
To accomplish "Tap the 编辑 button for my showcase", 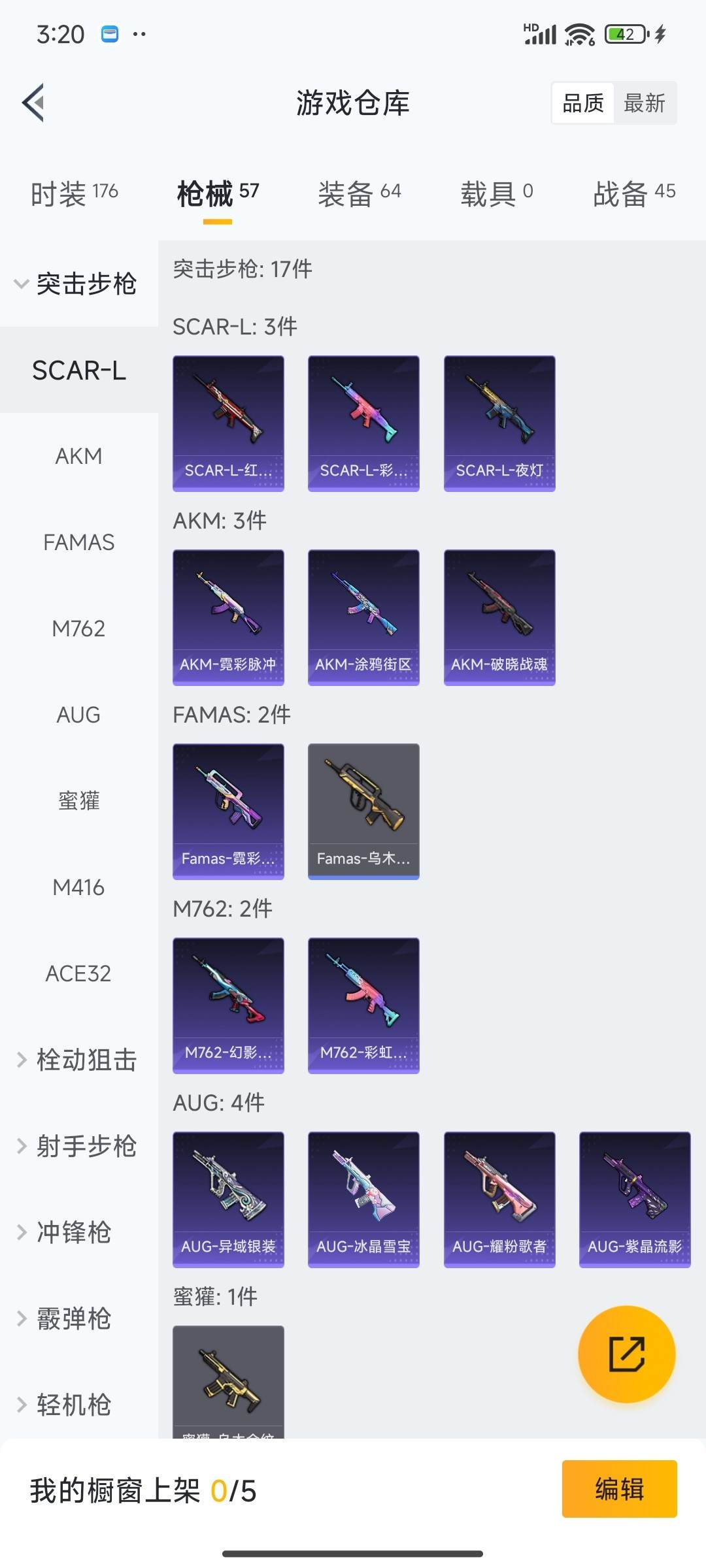I will tap(619, 1489).
